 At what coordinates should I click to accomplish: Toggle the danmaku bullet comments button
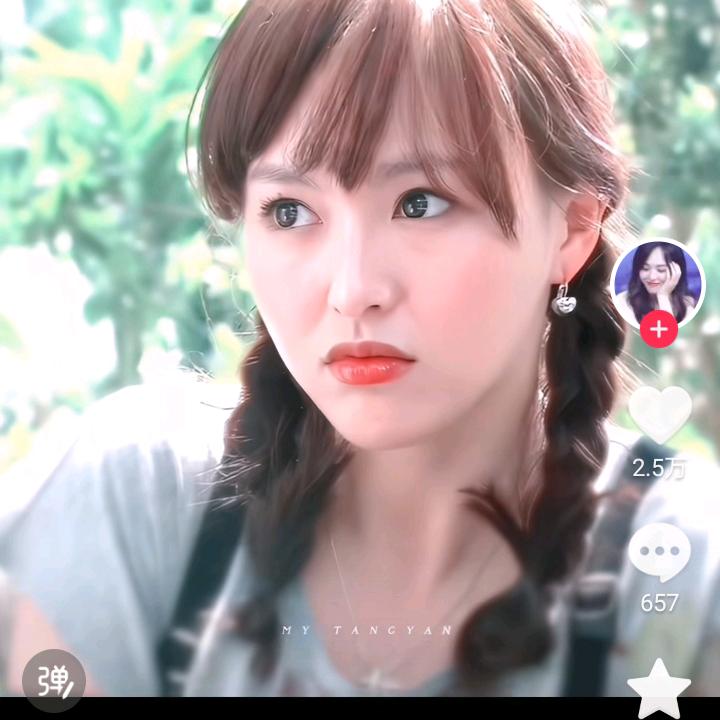(x=54, y=680)
